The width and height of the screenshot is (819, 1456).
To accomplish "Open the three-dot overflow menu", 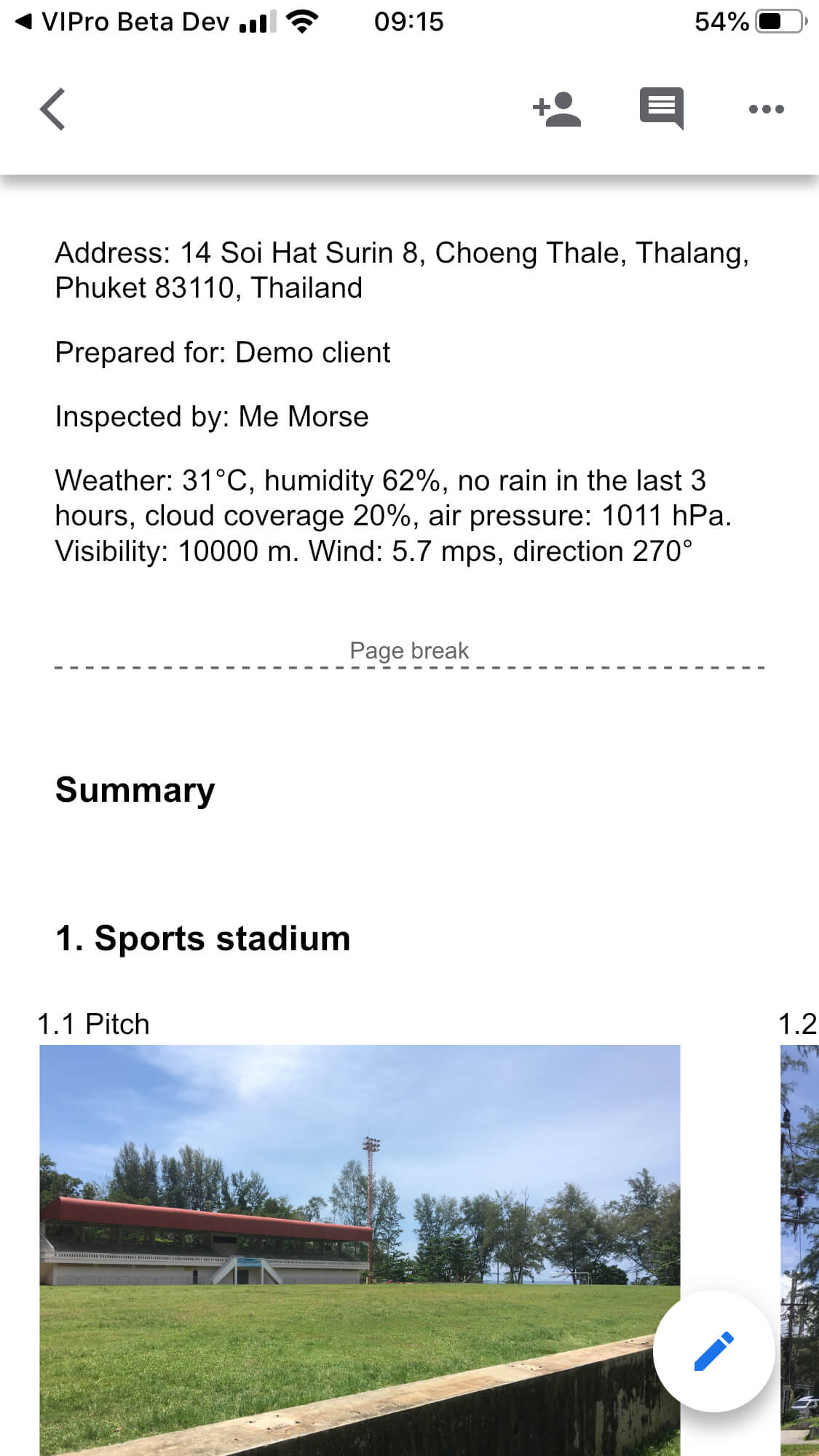I will [767, 109].
